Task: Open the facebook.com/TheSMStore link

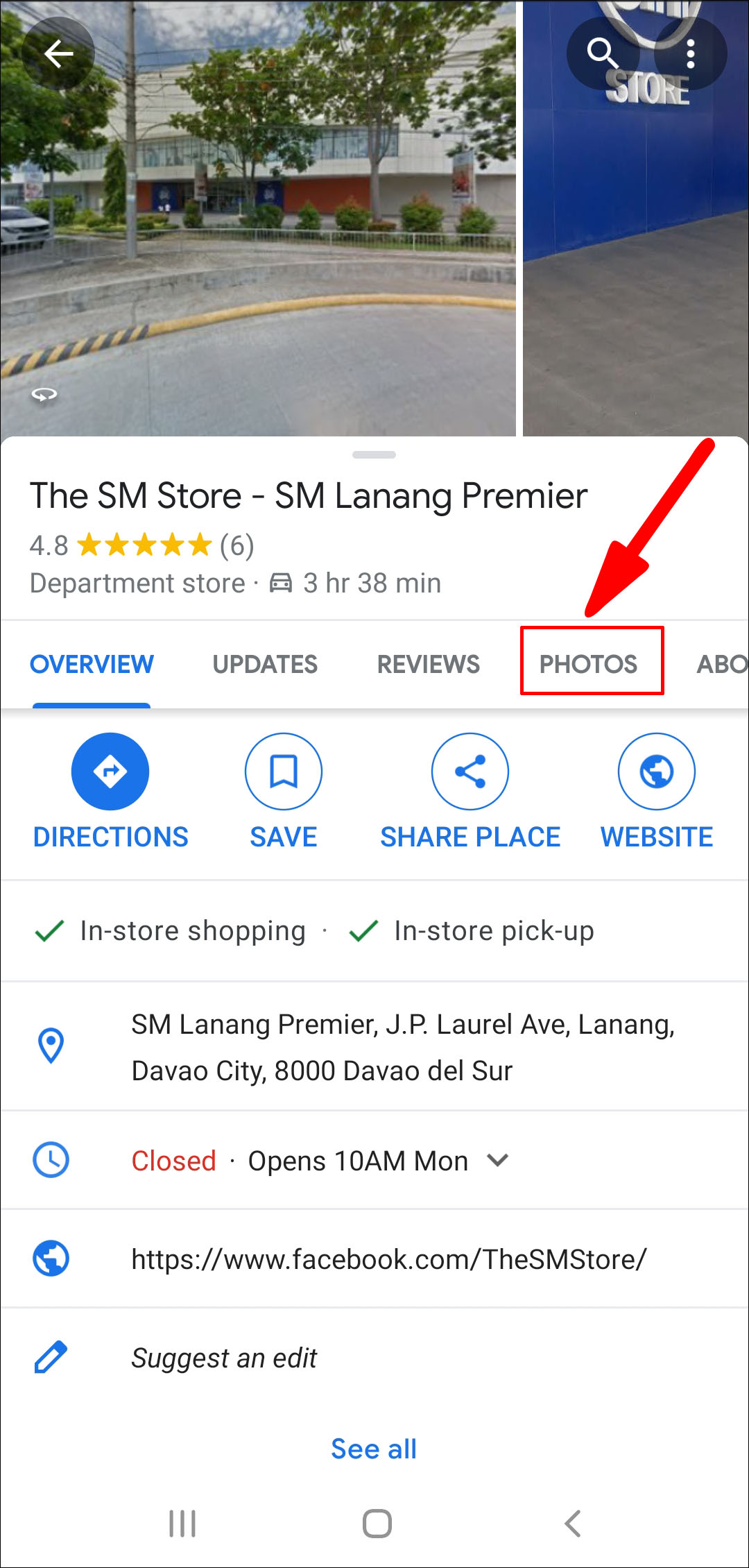Action: [x=388, y=1259]
